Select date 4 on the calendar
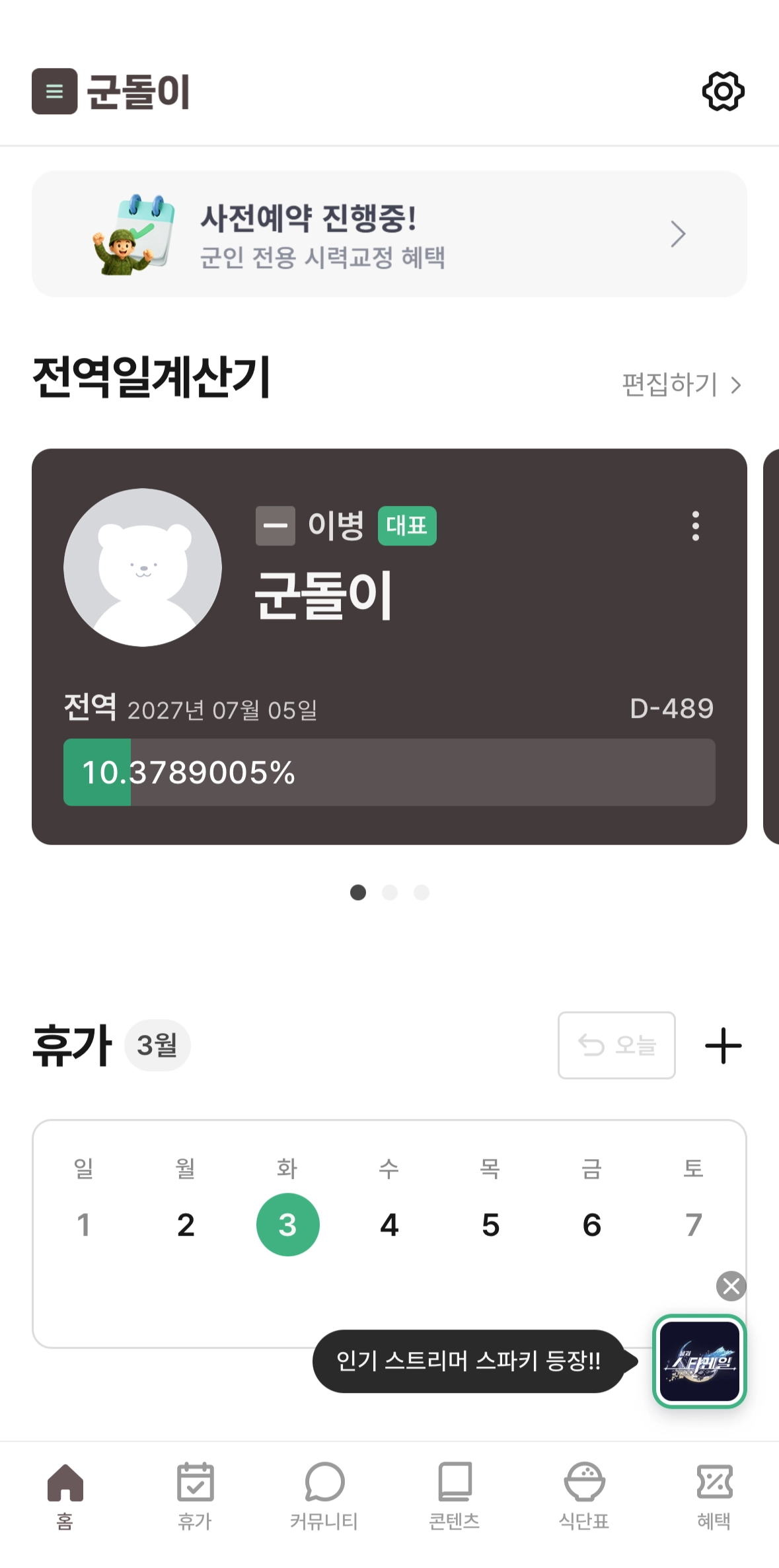The height and width of the screenshot is (1568, 779). 389,1225
